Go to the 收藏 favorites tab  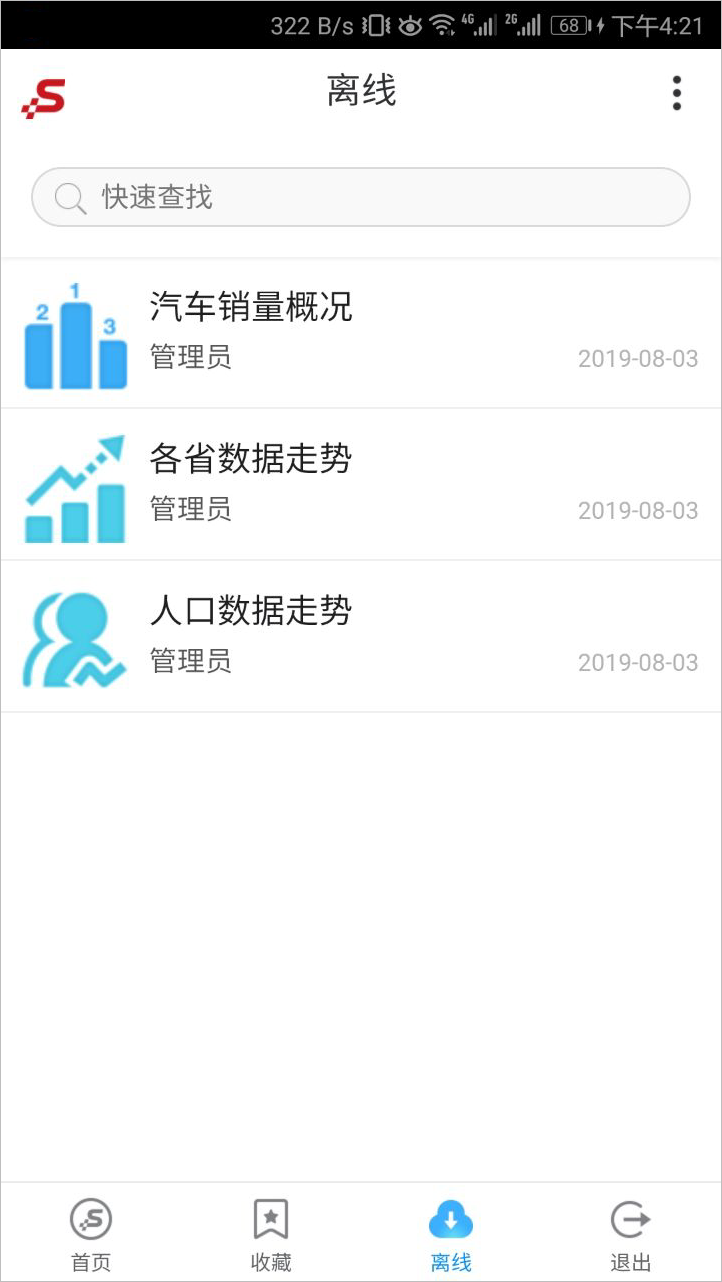point(271,1234)
